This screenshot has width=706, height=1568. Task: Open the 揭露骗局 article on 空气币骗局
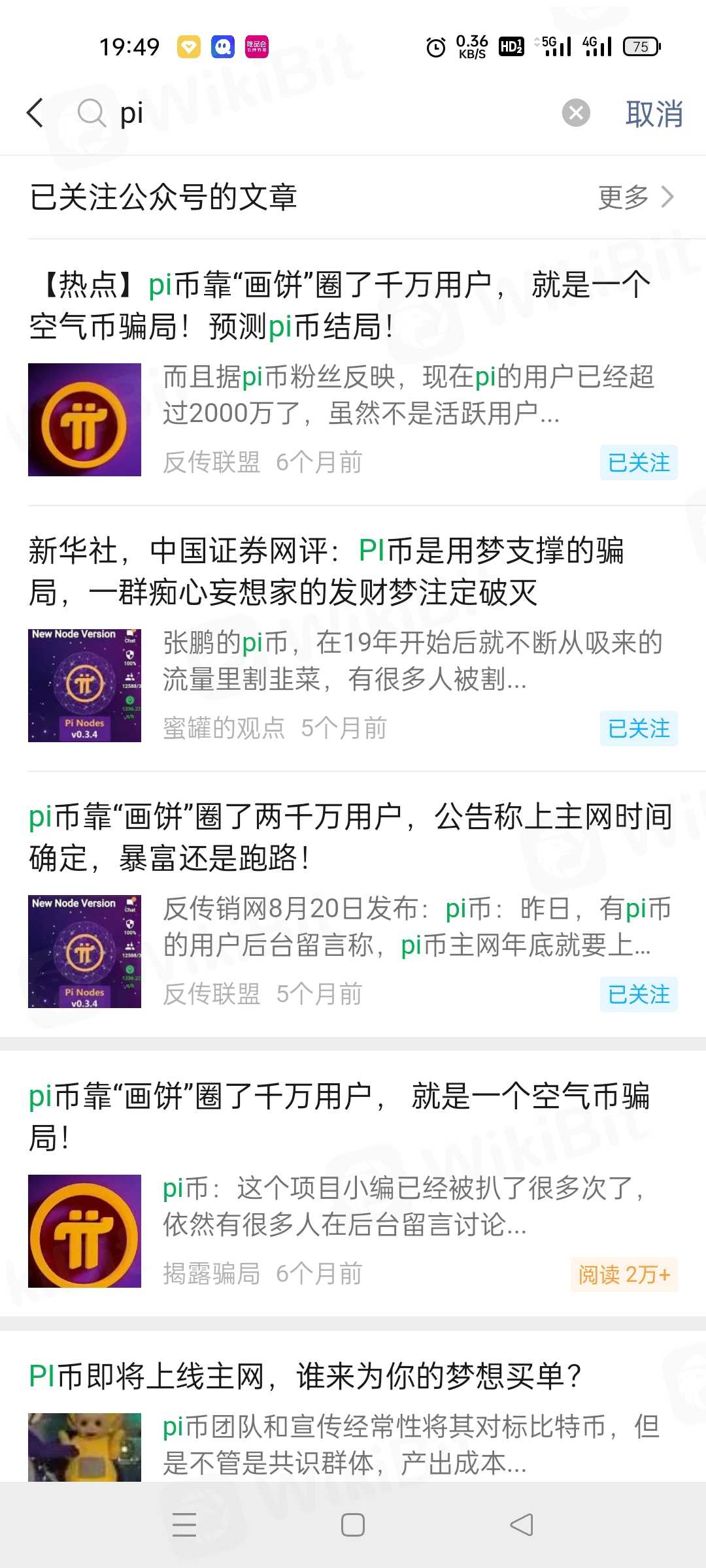click(x=340, y=1117)
